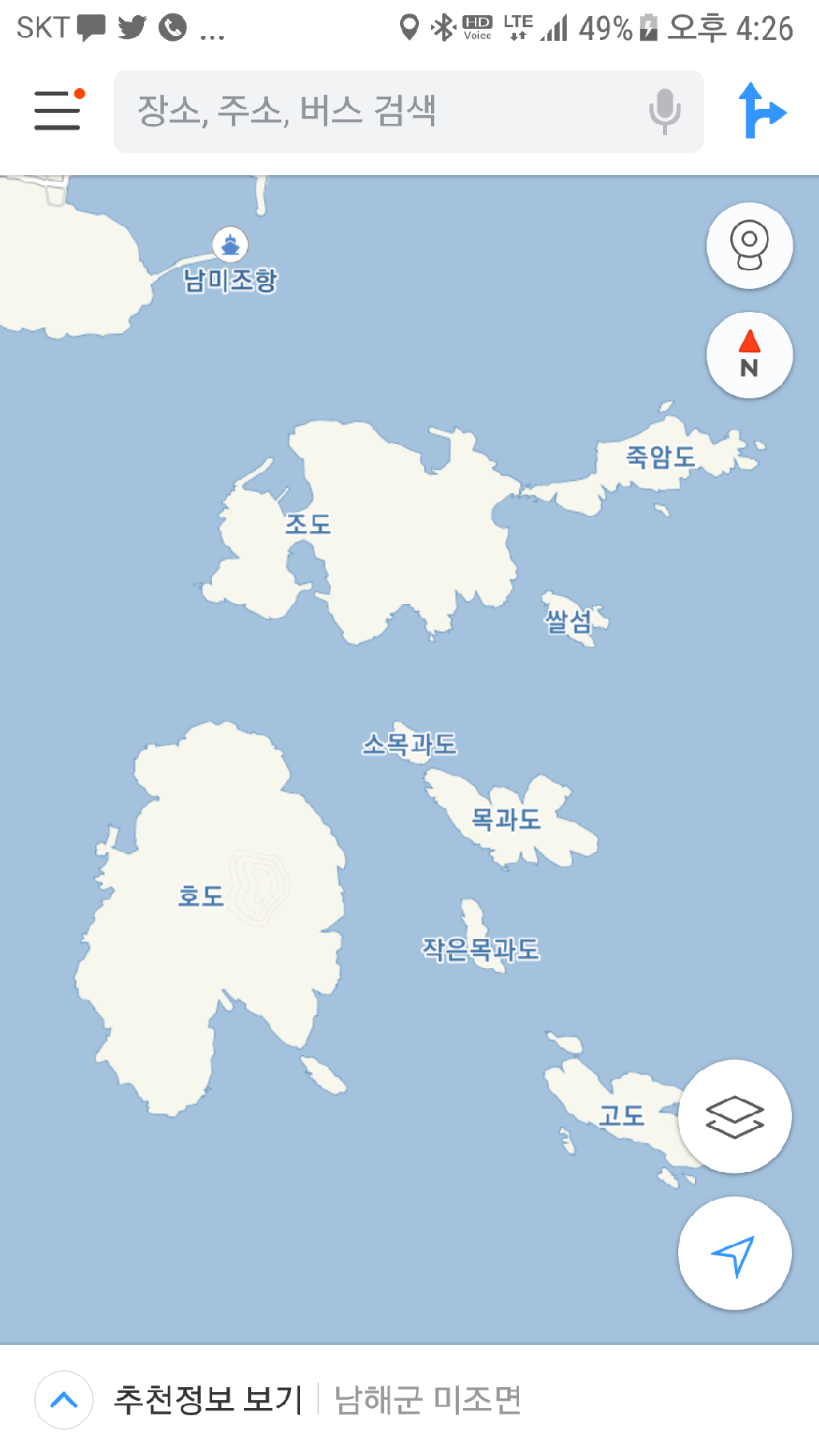Start voice search with the microphone

(665, 111)
